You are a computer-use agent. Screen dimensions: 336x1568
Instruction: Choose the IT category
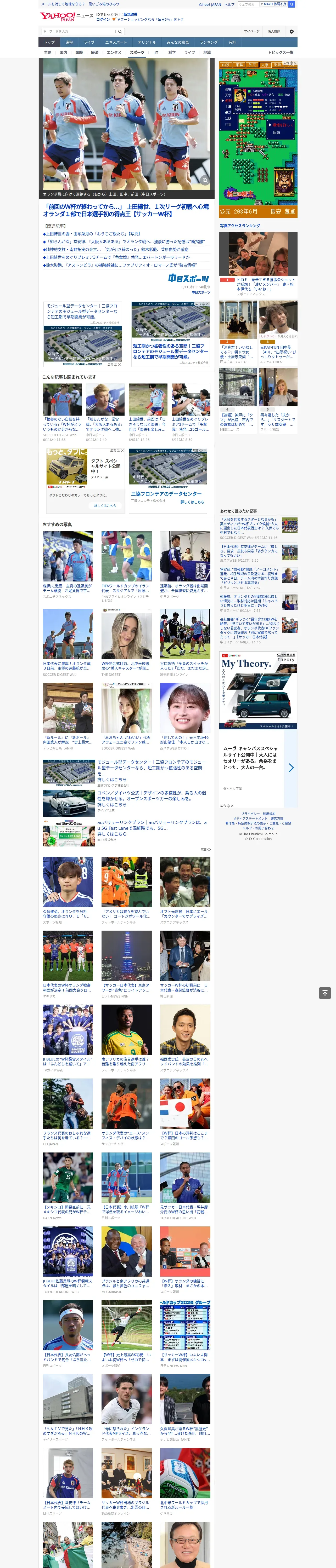tap(156, 52)
